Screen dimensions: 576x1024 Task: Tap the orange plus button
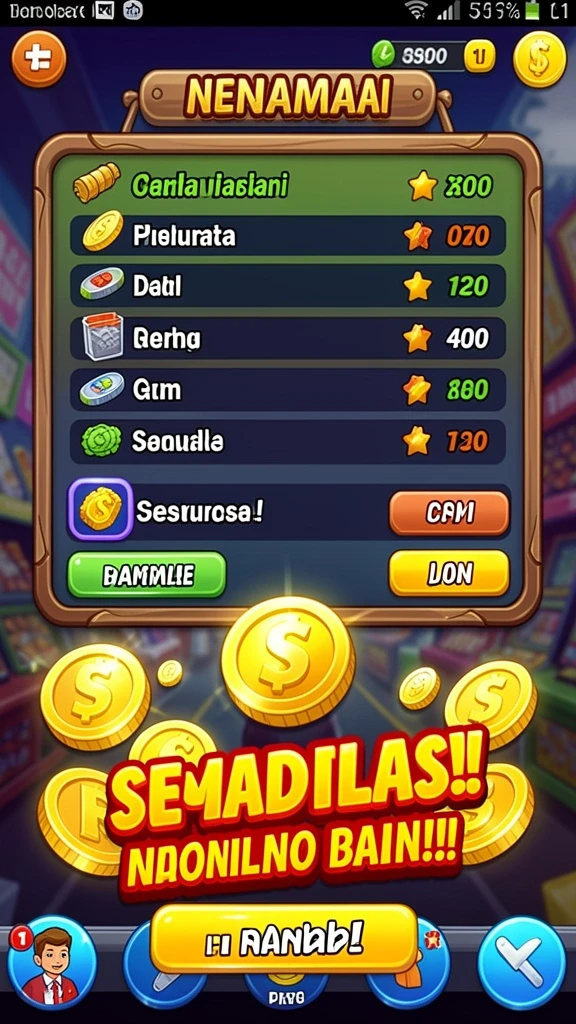pyautogui.click(x=39, y=59)
